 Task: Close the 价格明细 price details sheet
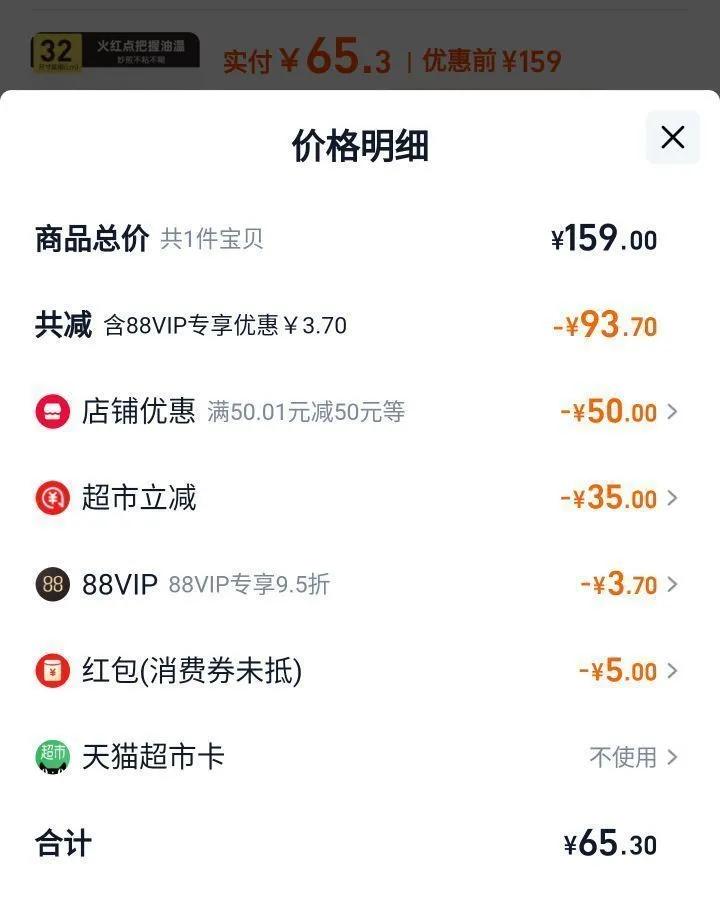673,138
